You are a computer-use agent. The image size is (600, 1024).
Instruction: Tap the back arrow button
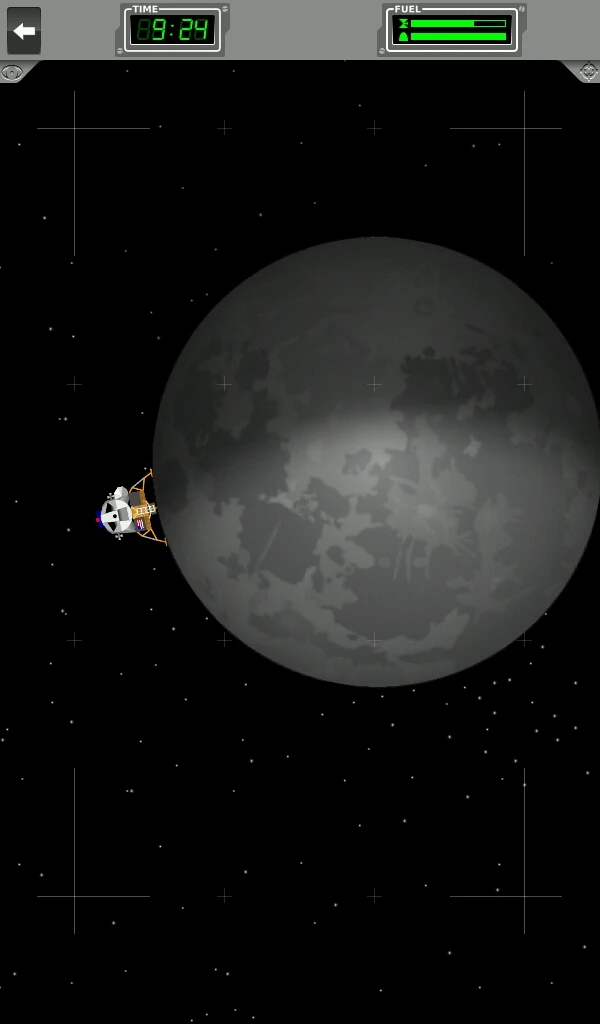pyautogui.click(x=24, y=30)
